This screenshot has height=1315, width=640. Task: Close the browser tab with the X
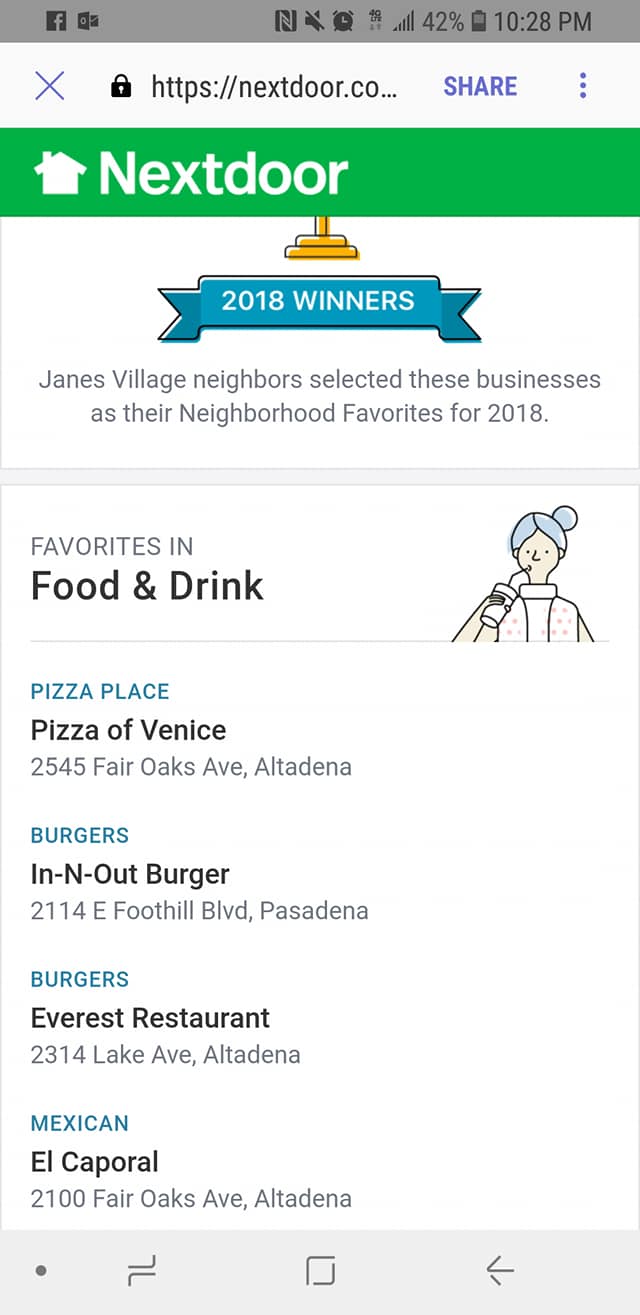(x=49, y=86)
